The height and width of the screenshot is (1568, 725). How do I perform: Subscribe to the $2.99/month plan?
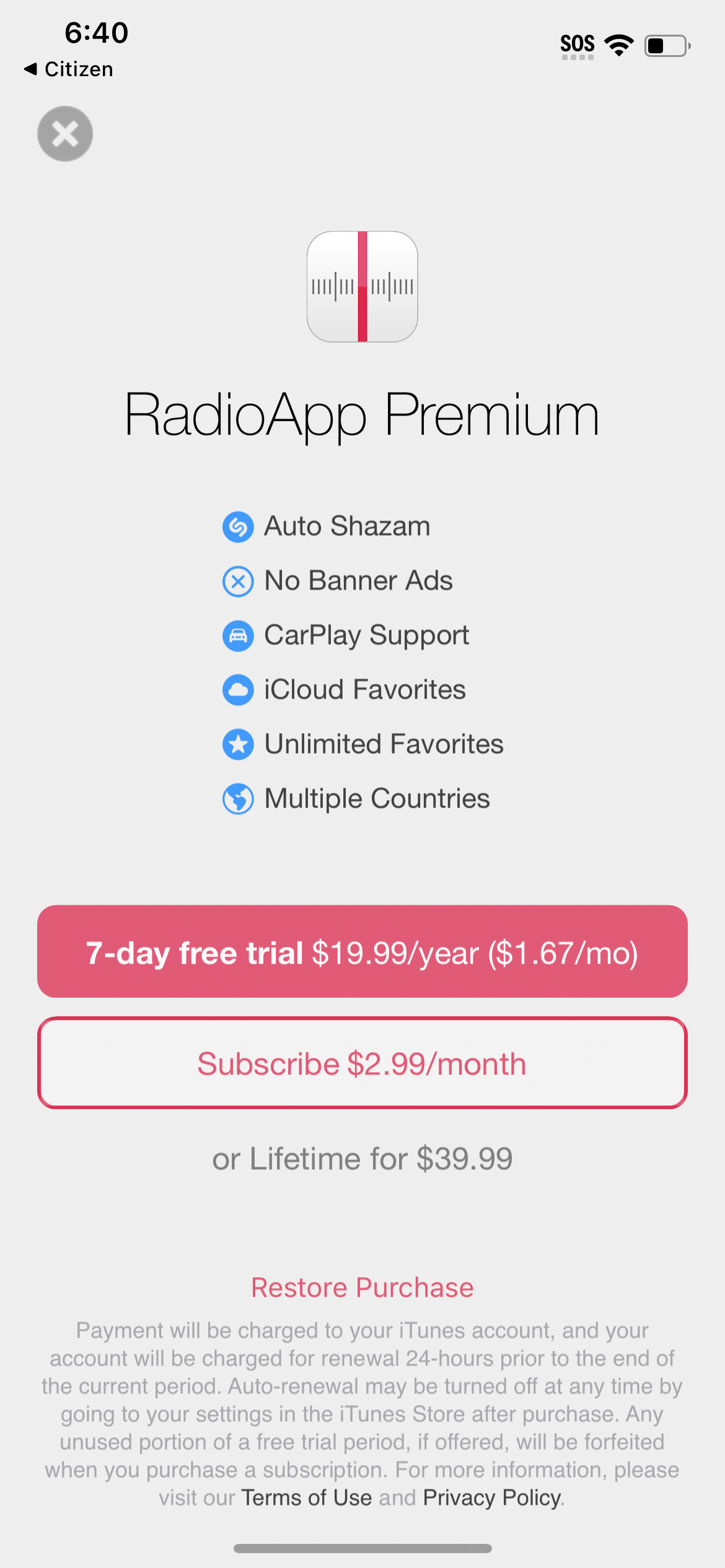tap(362, 1063)
